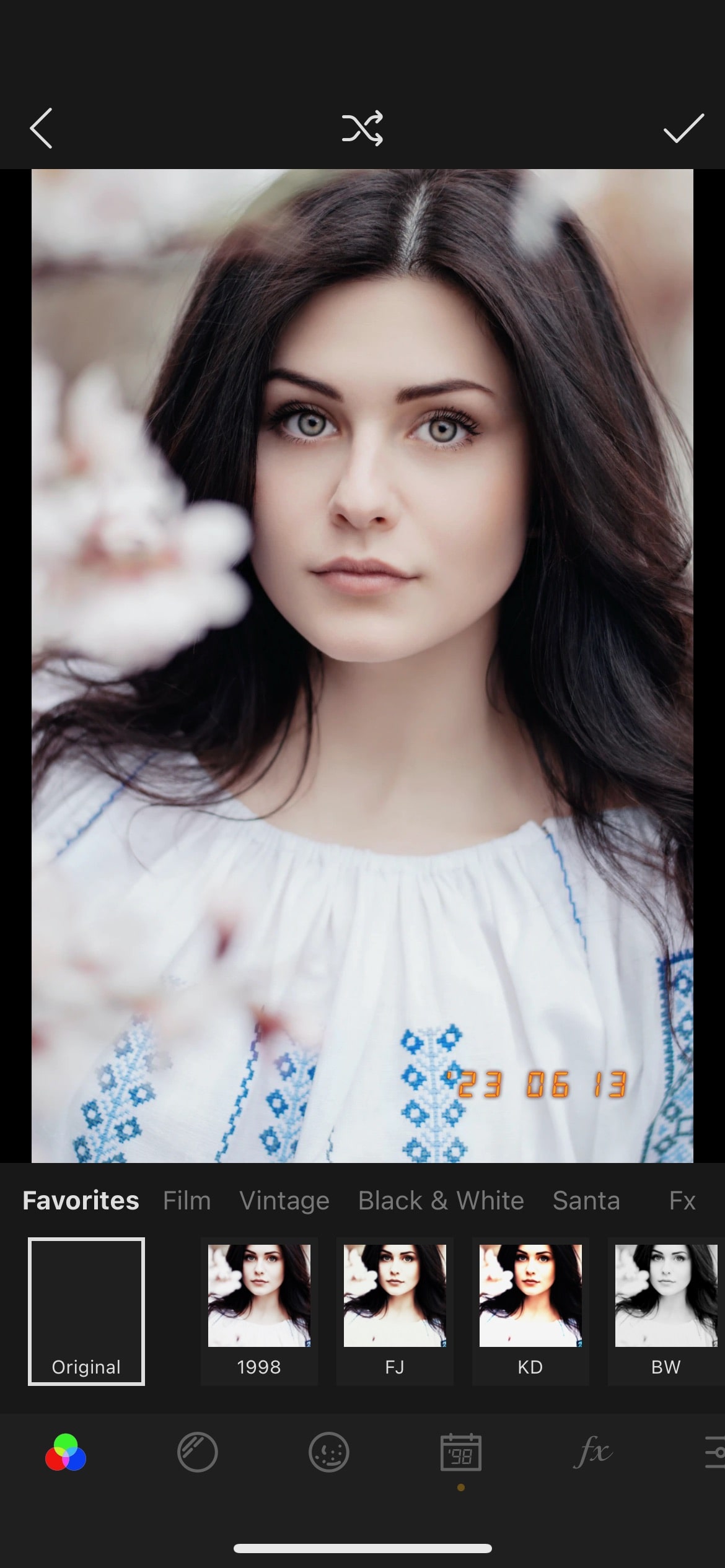The width and height of the screenshot is (725, 1568).
Task: Select the Favorites category
Action: pos(81,1201)
